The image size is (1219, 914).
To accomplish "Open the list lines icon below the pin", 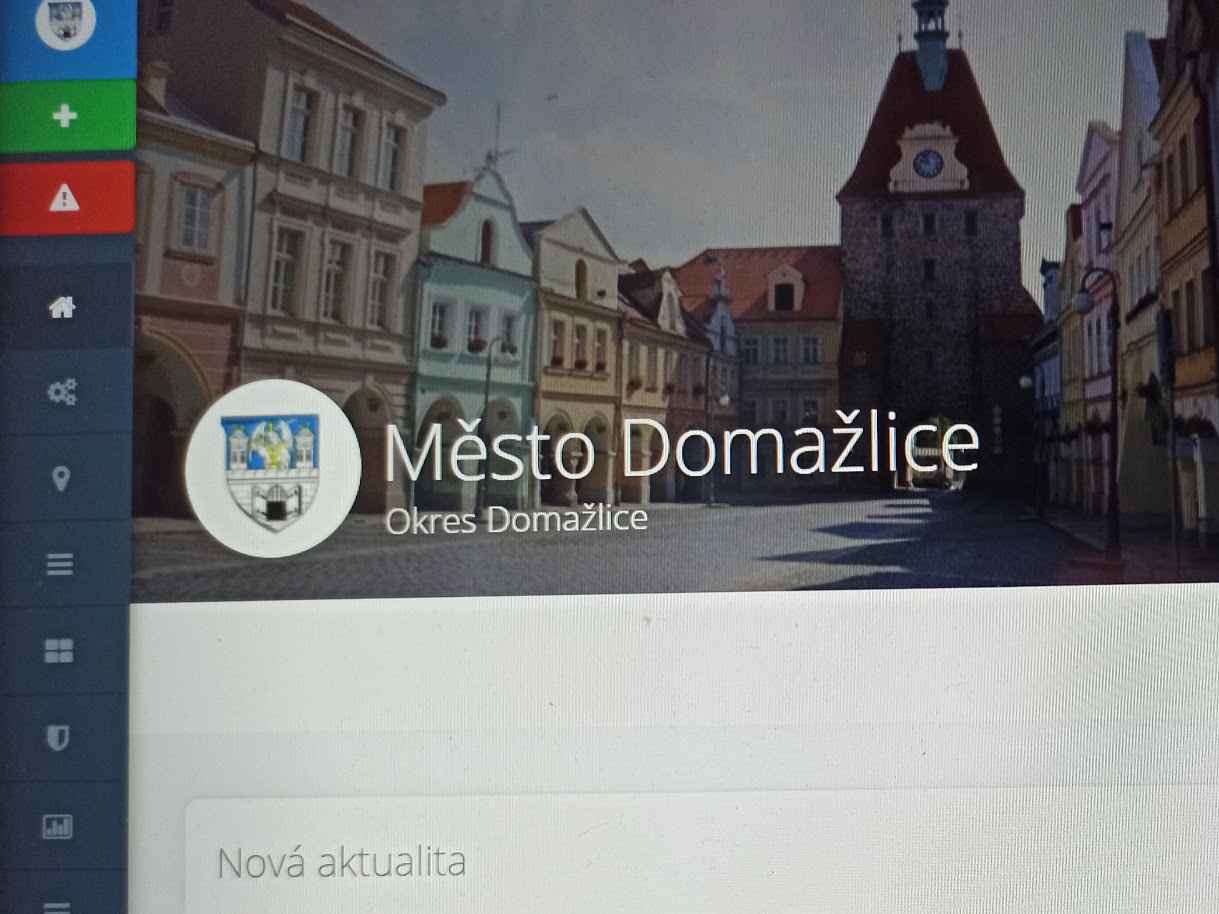I will point(60,565).
